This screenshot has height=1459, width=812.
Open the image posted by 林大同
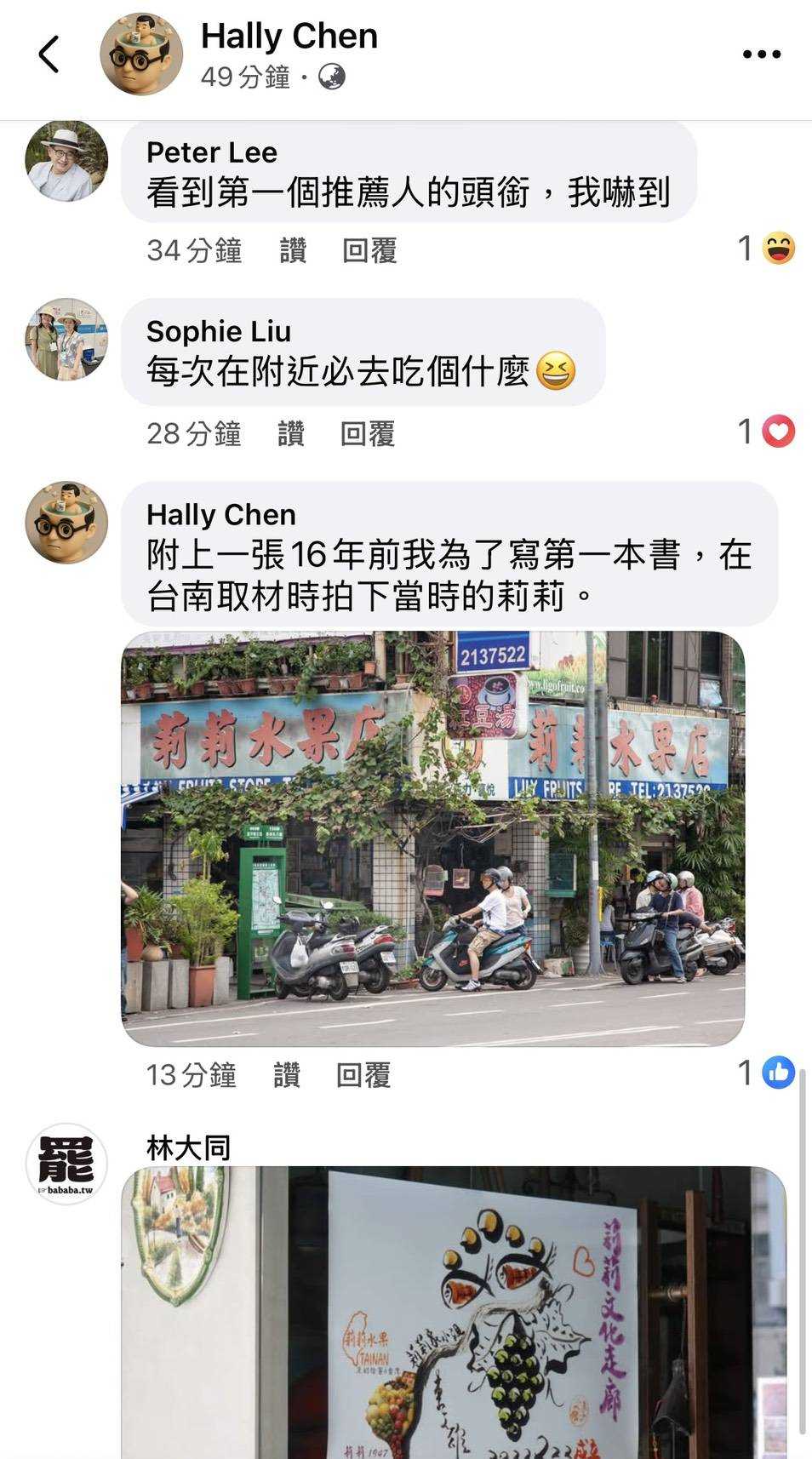pos(454,1313)
